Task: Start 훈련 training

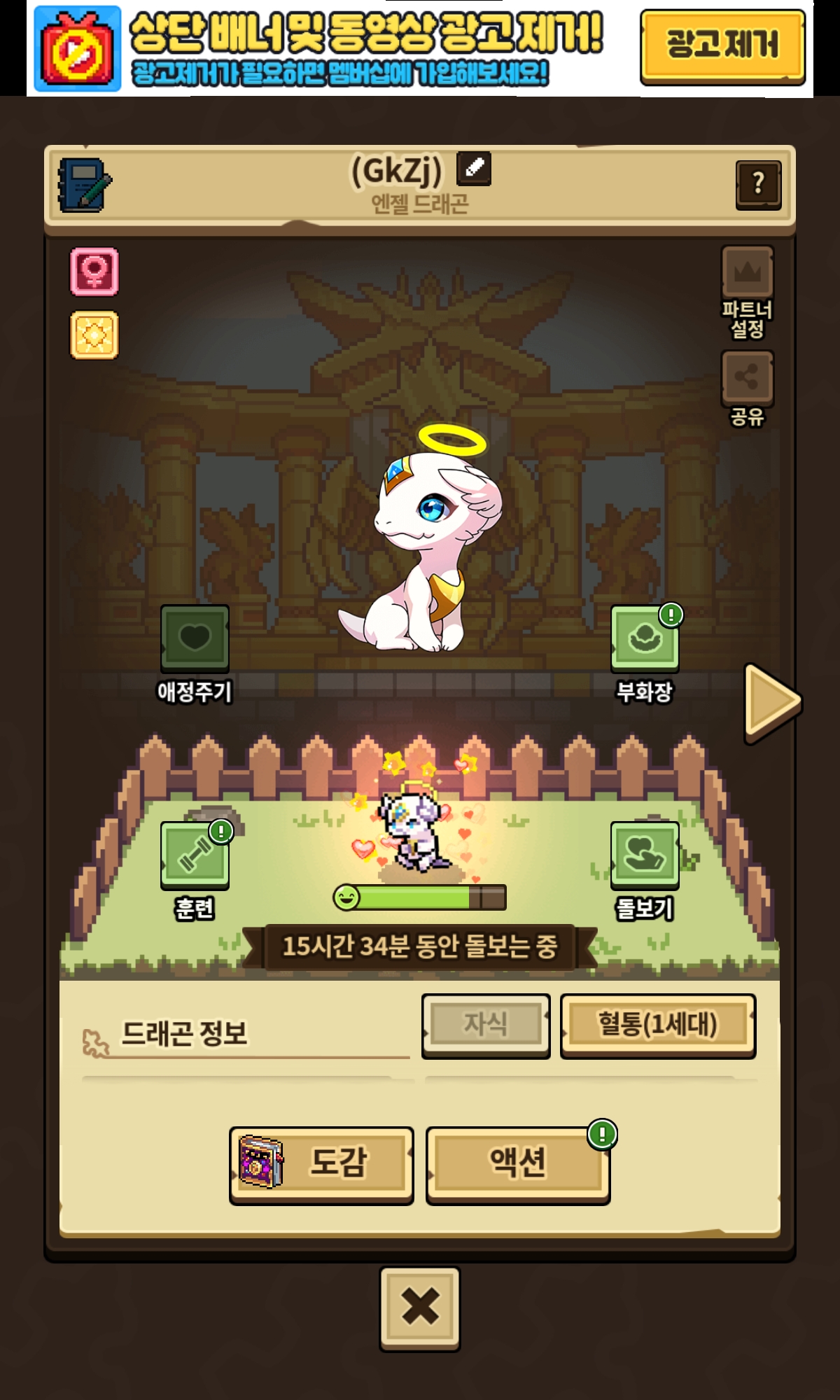Action: point(195,855)
